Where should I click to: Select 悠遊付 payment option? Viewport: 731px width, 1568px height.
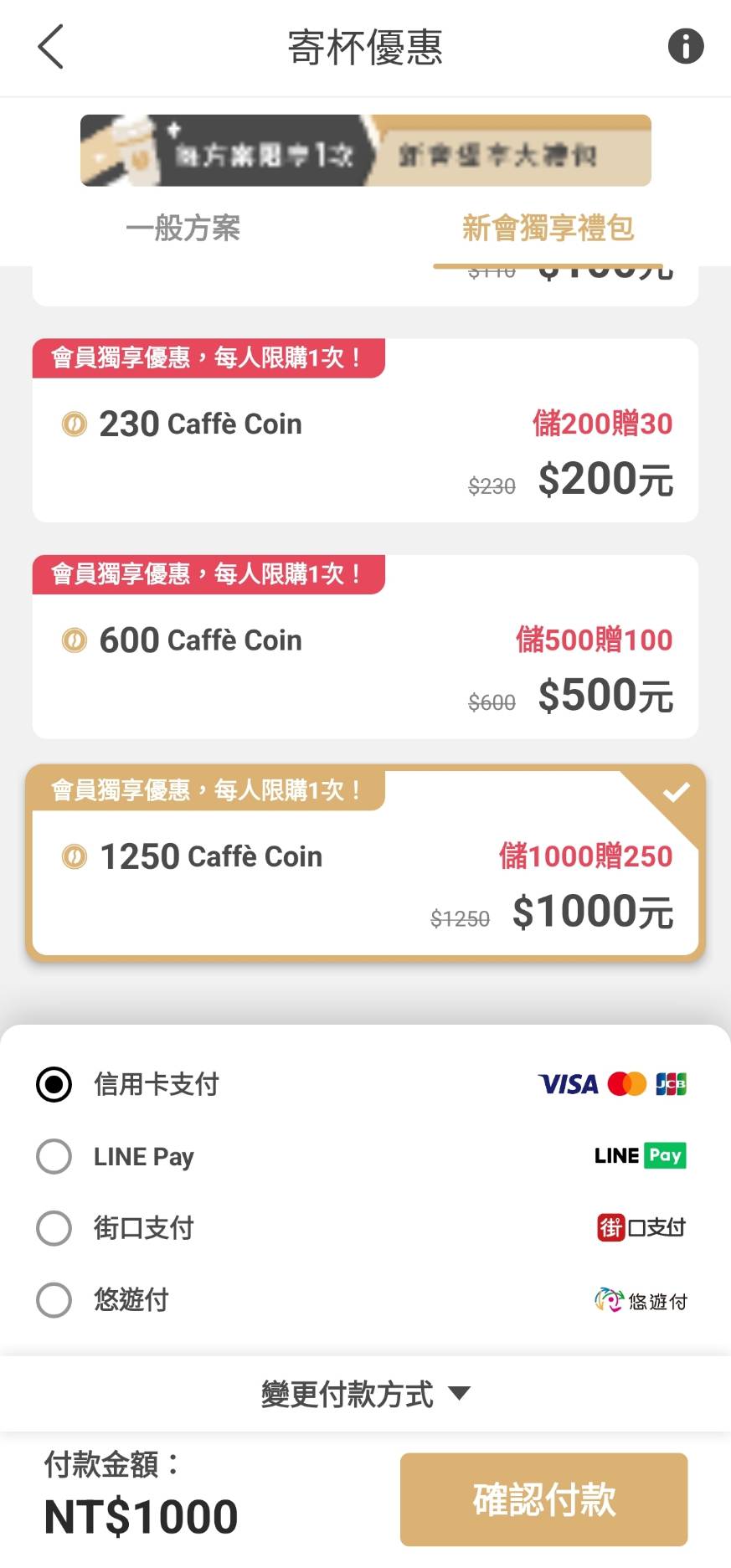[54, 1300]
